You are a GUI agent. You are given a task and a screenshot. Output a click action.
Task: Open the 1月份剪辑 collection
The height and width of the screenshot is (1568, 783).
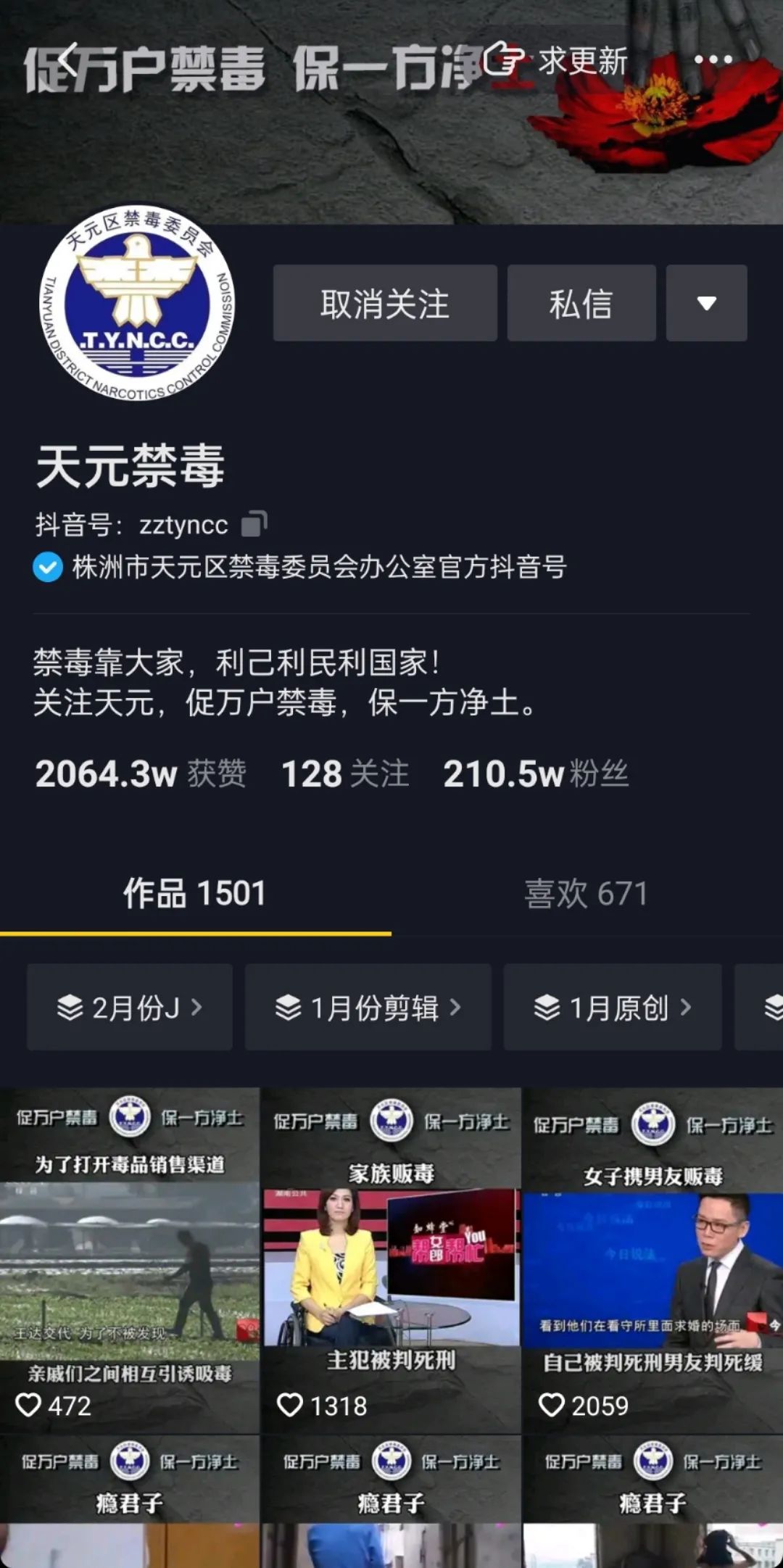click(x=368, y=1007)
